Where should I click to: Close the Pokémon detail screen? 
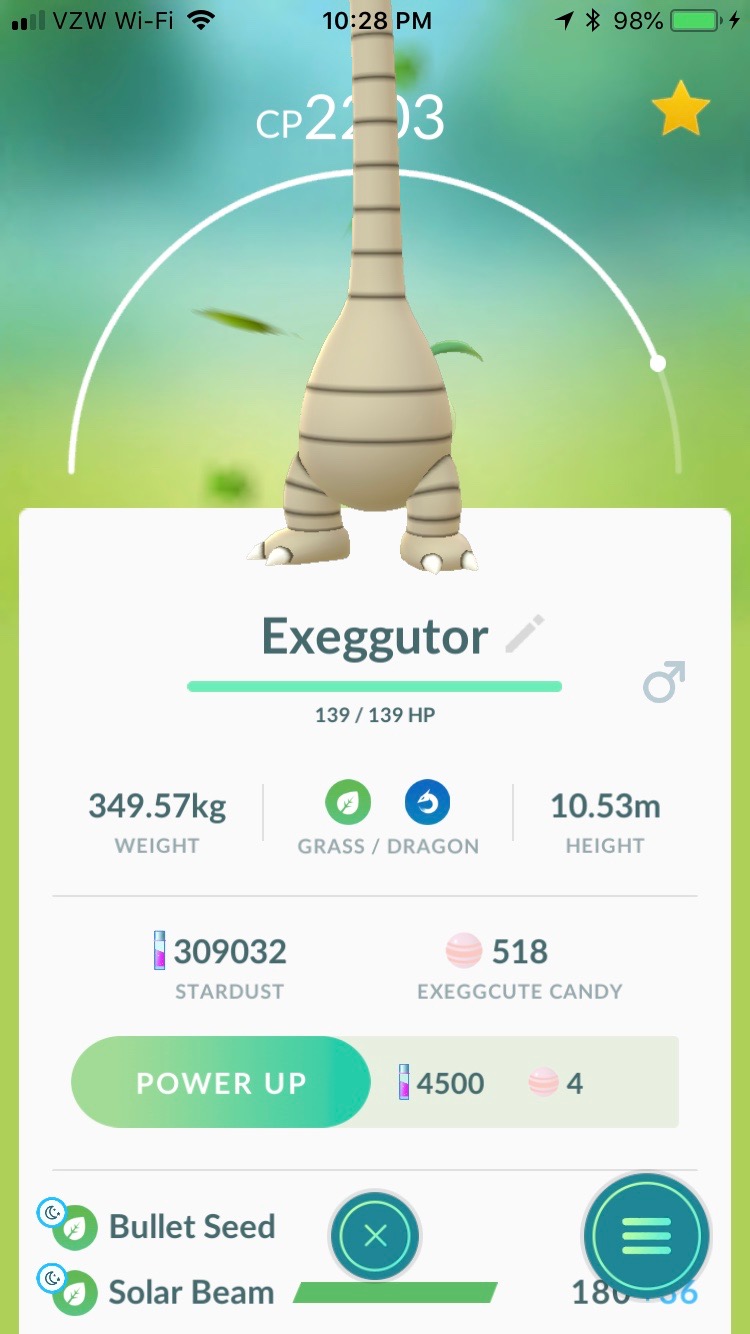click(x=375, y=1236)
